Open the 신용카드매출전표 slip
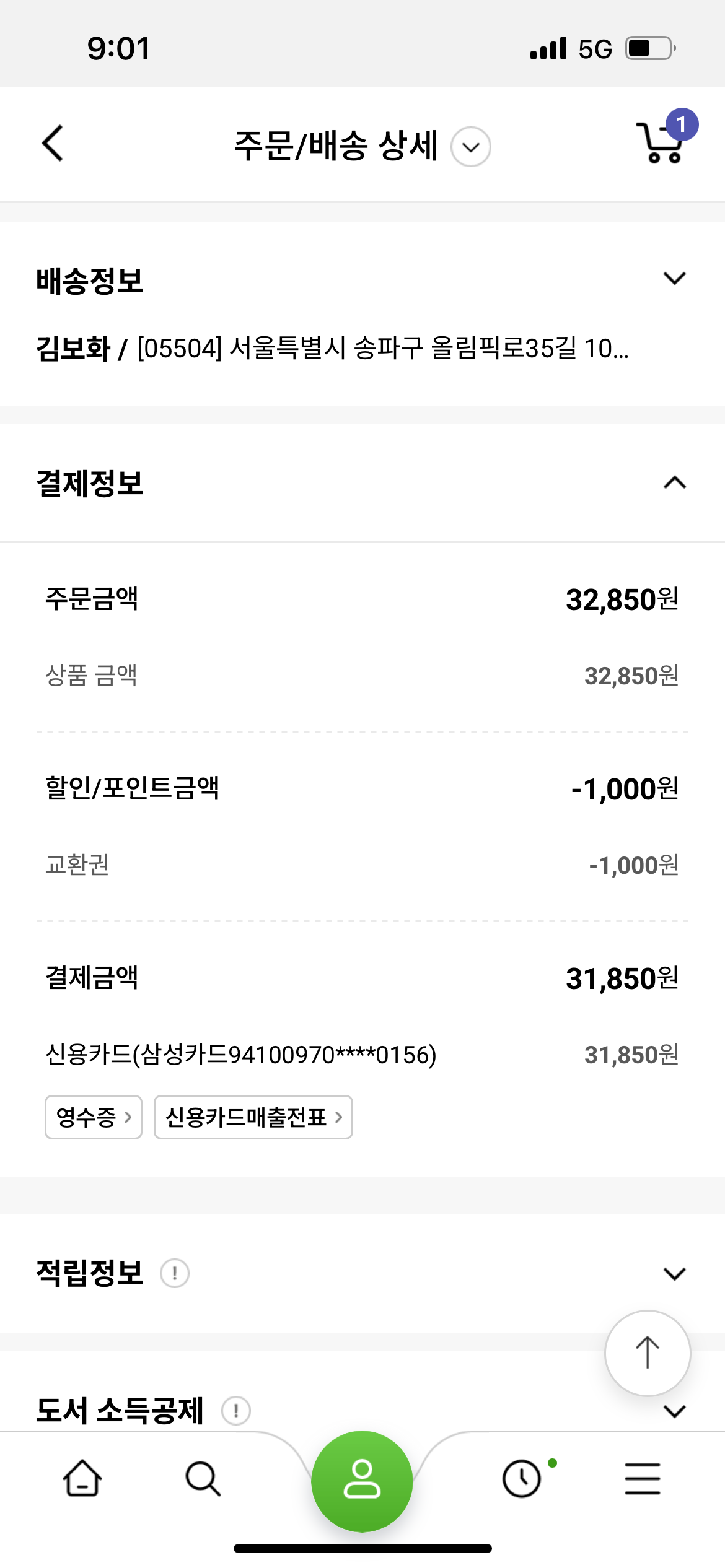The height and width of the screenshot is (1568, 725). [253, 1117]
